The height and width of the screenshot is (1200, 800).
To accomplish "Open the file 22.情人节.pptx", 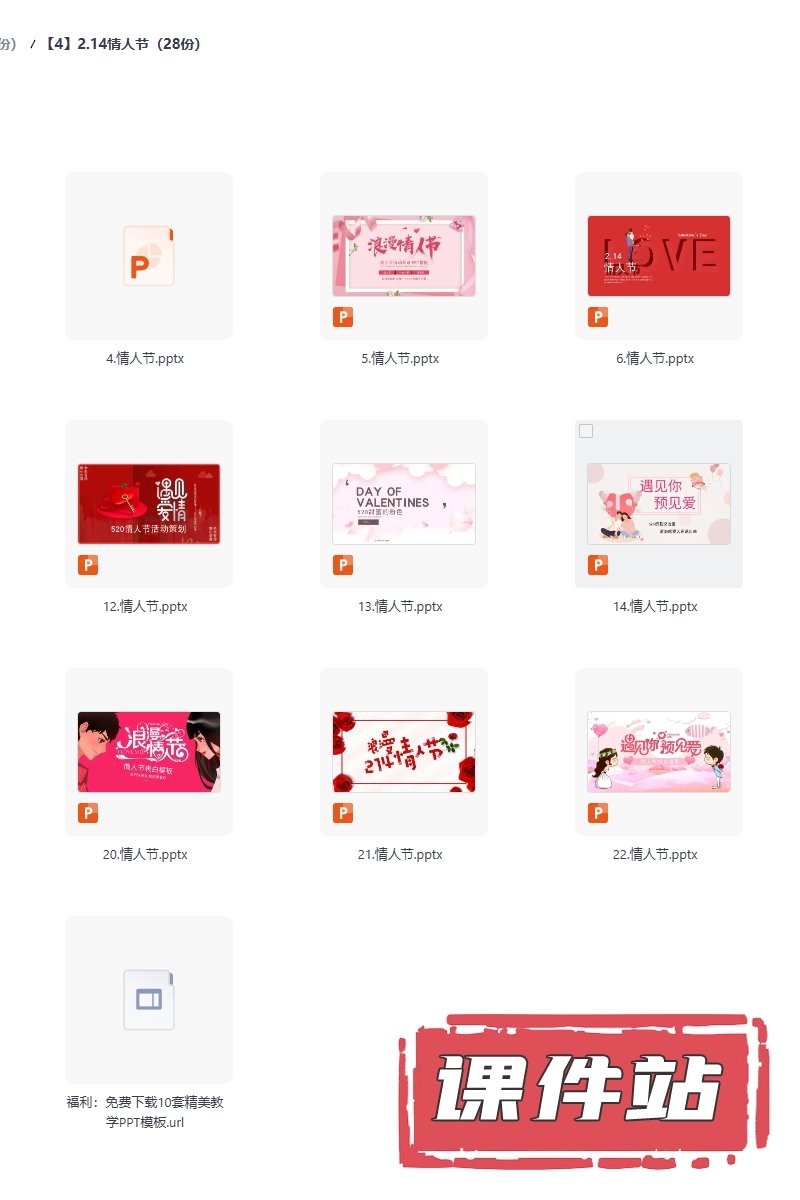I will (x=658, y=752).
